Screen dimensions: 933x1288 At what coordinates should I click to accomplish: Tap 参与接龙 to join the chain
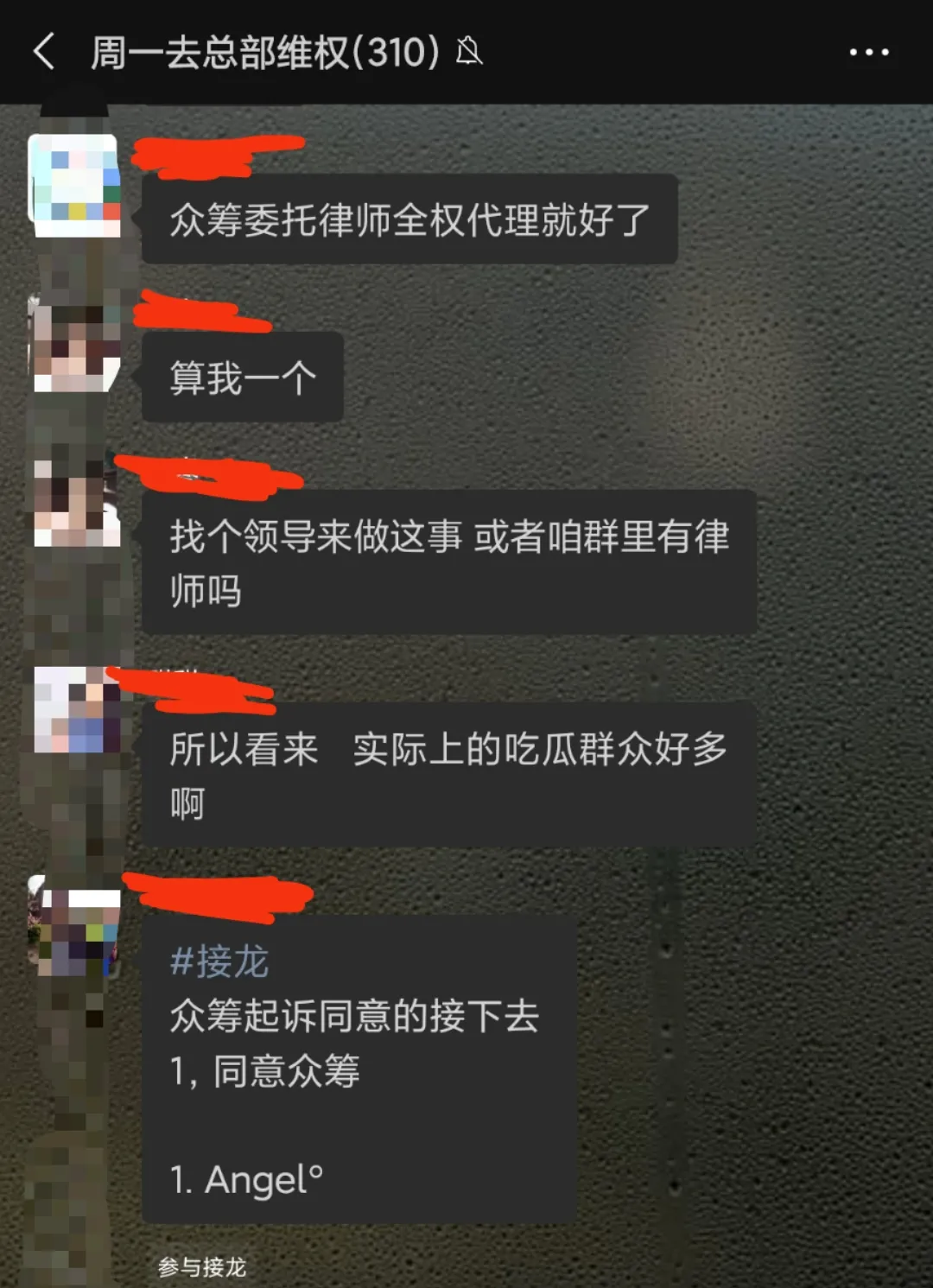pos(202,1266)
